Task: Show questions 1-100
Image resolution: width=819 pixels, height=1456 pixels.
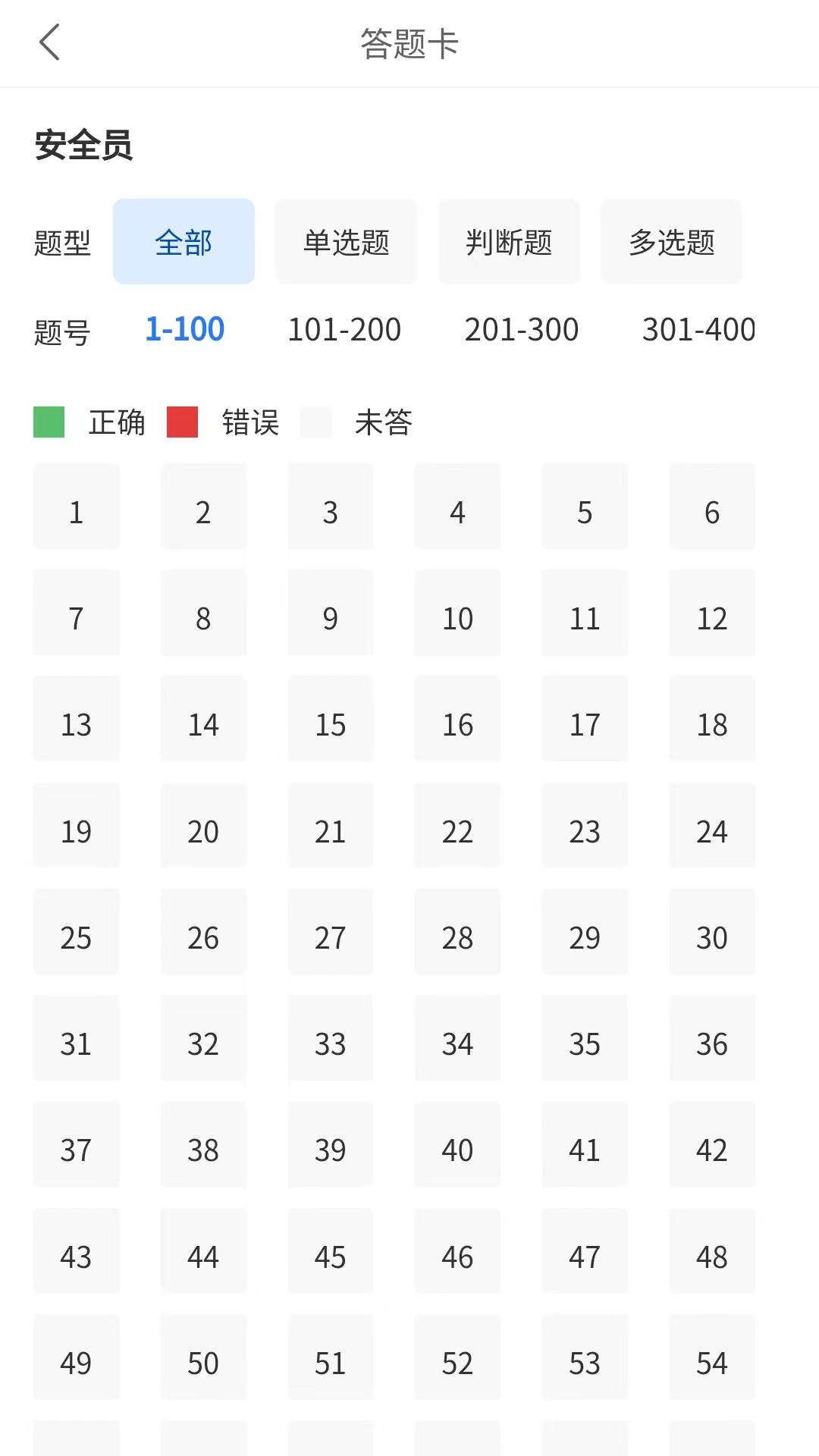Action: 184,329
